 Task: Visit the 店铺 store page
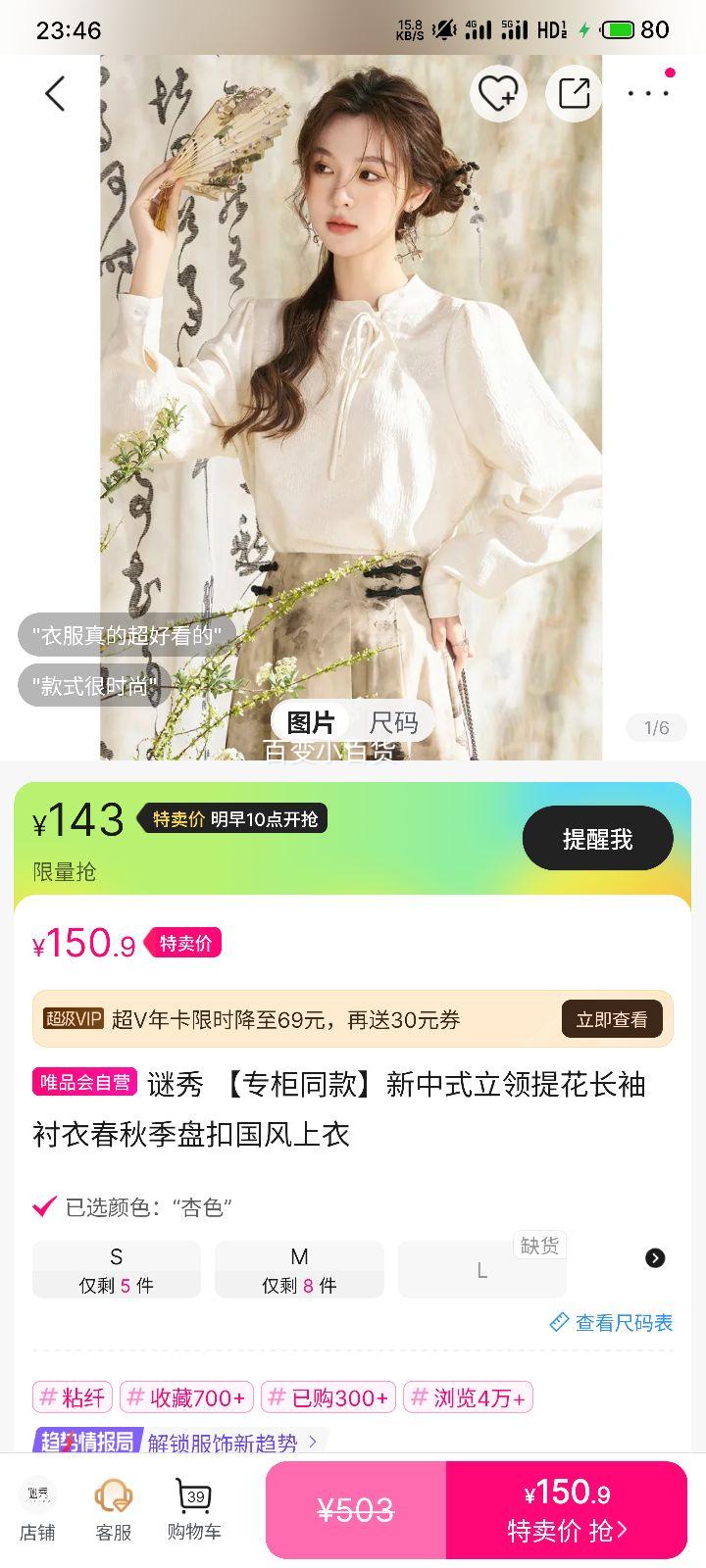coord(38,1510)
